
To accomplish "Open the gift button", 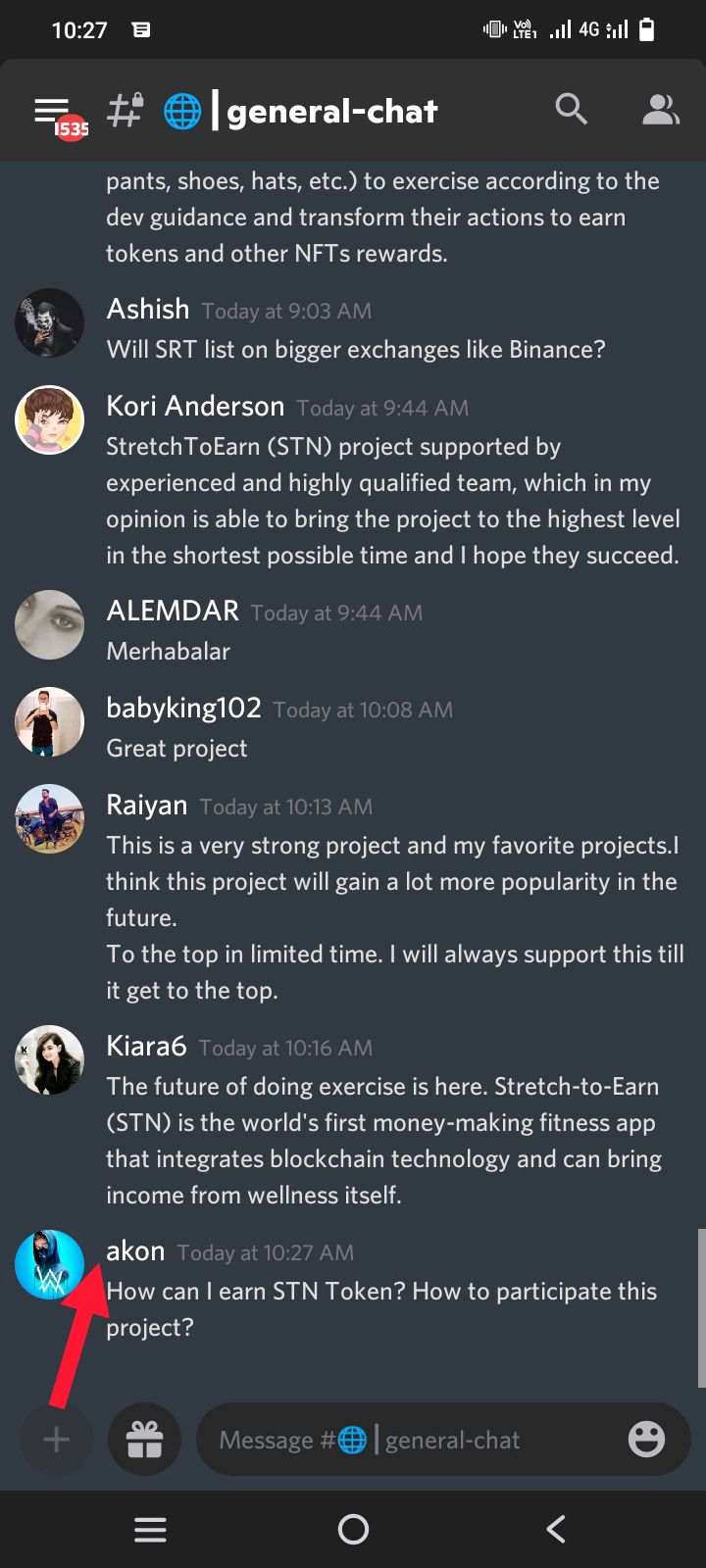I will 144,1439.
